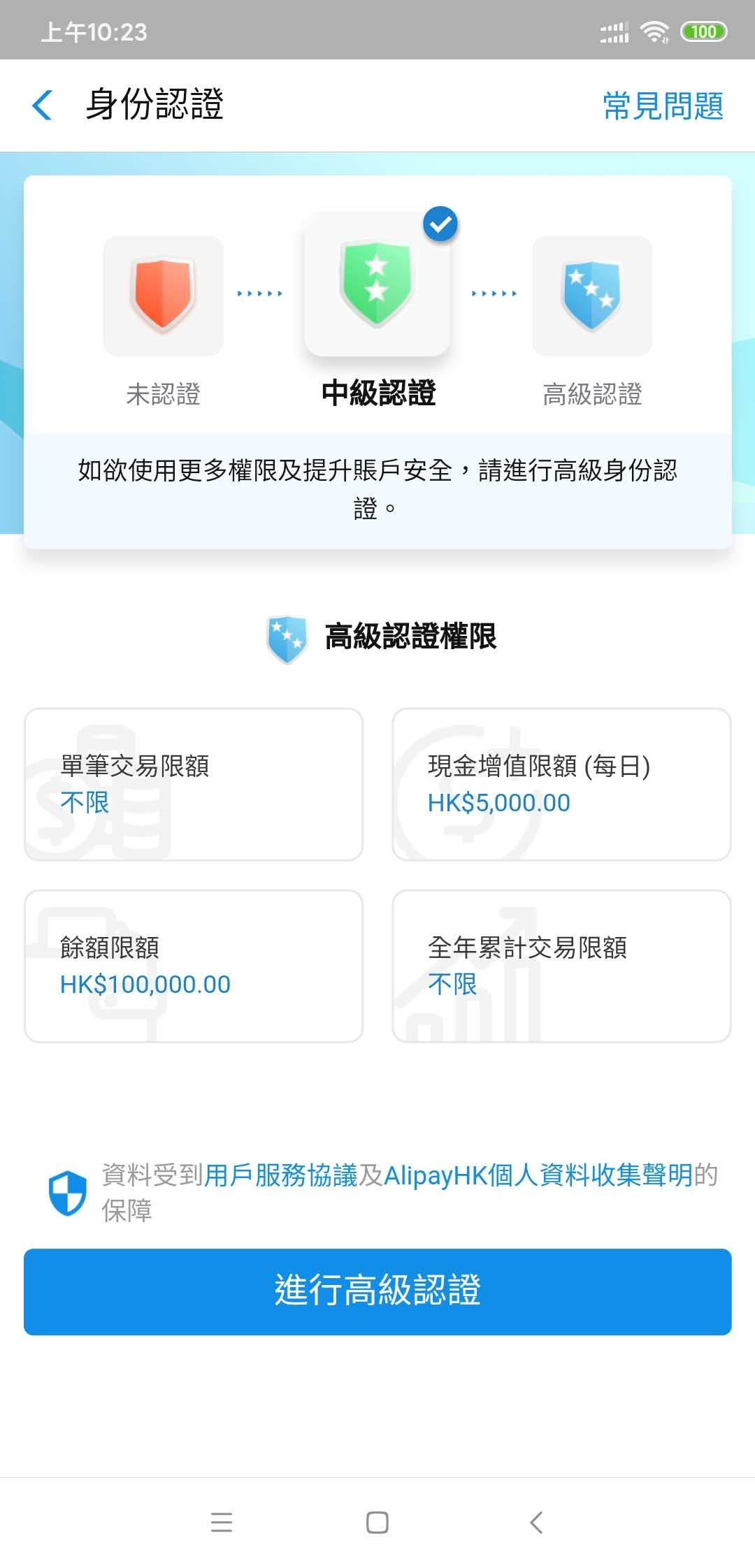Viewport: 755px width, 1568px height.
Task: Open recent apps from navigation bar
Action: click(222, 1522)
